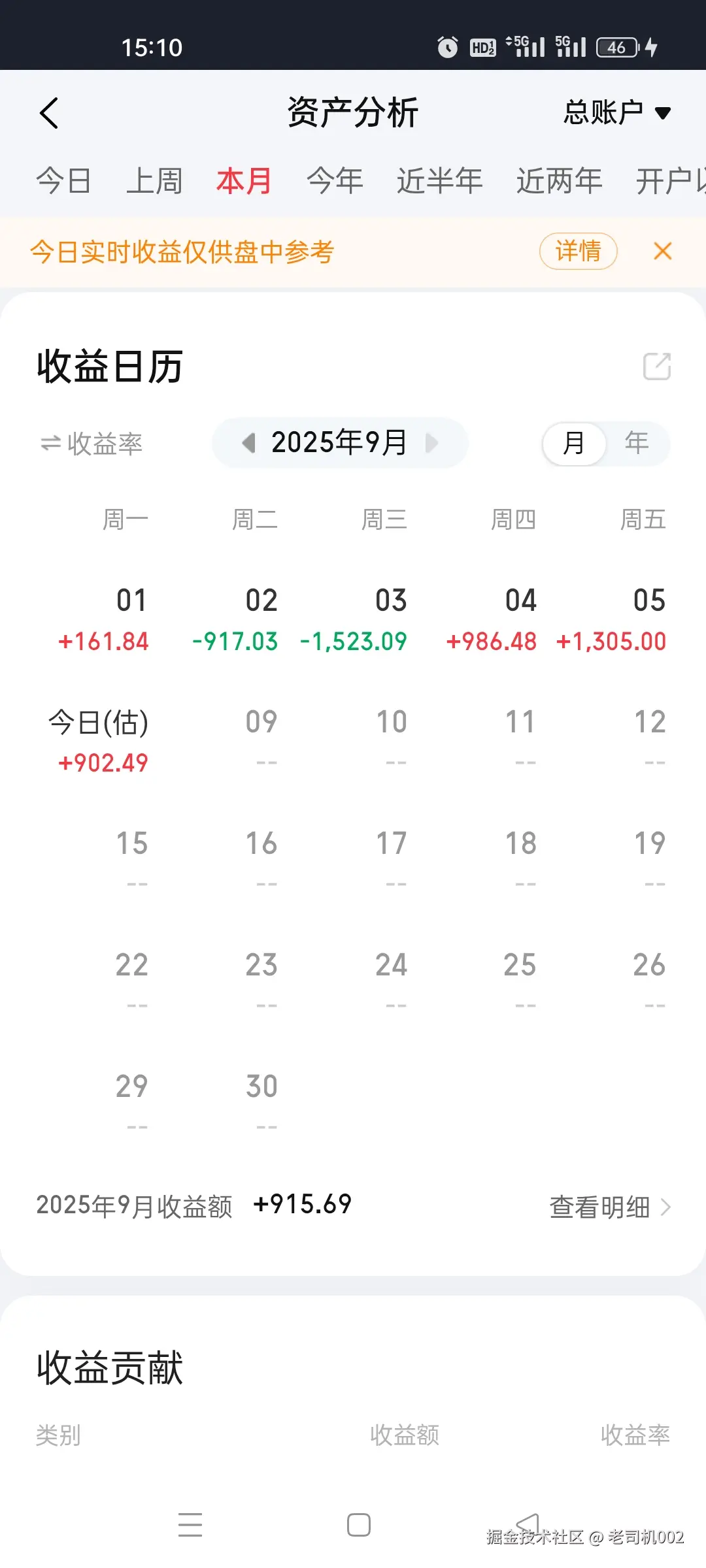Keep calendar in 月 view mode
The image size is (706, 1568).
[573, 443]
